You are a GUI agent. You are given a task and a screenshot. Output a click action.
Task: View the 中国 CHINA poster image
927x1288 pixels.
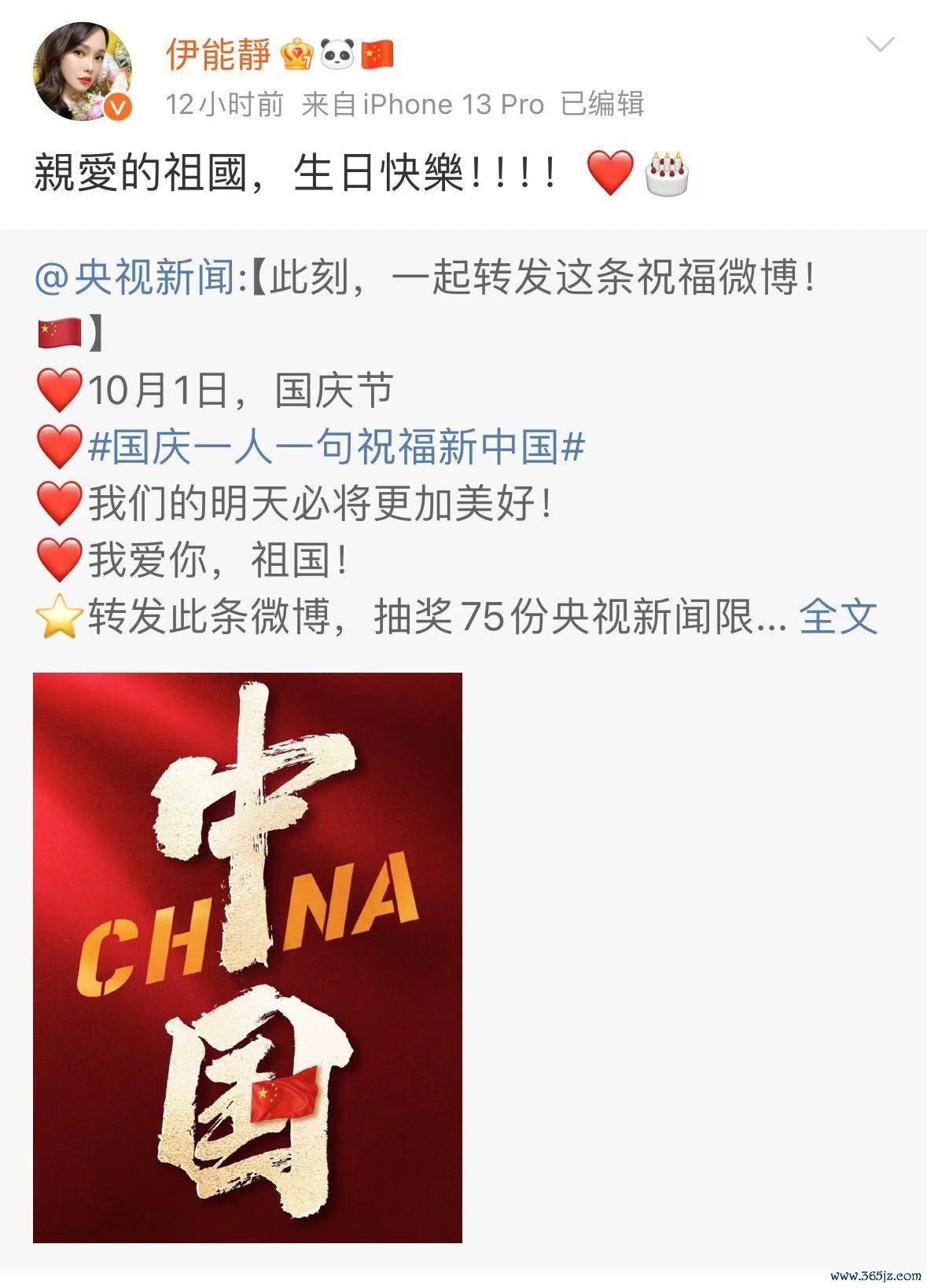(248, 957)
